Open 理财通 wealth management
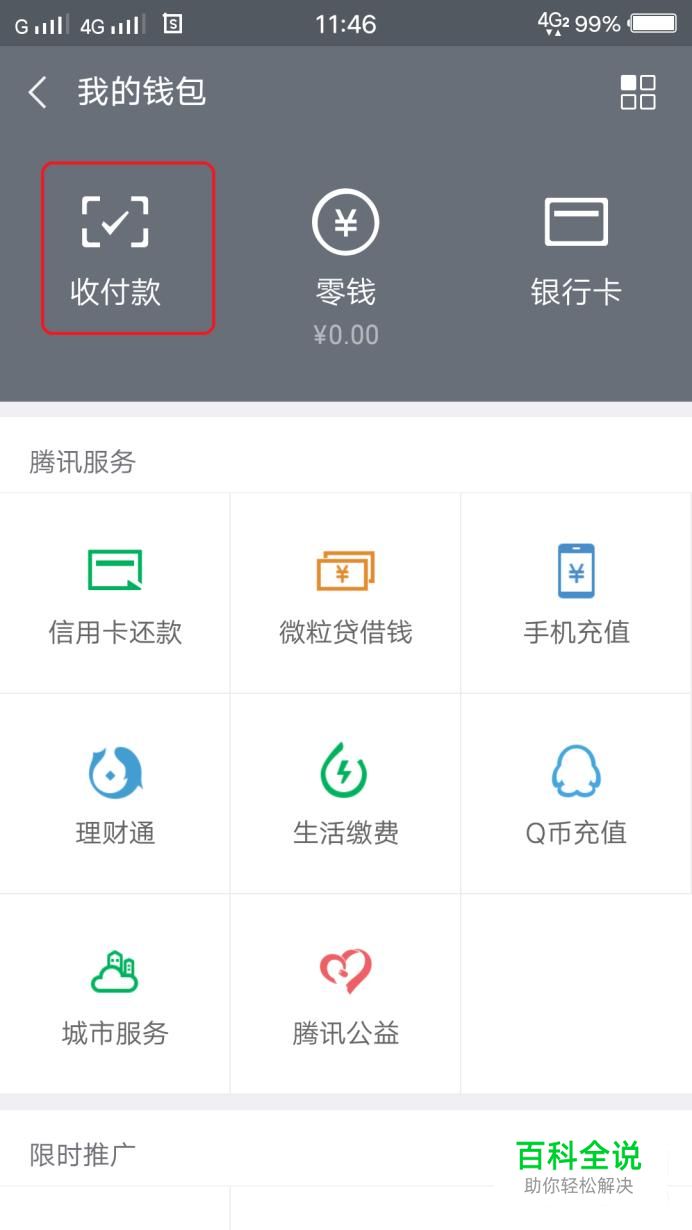This screenshot has height=1230, width=692. pyautogui.click(x=115, y=794)
